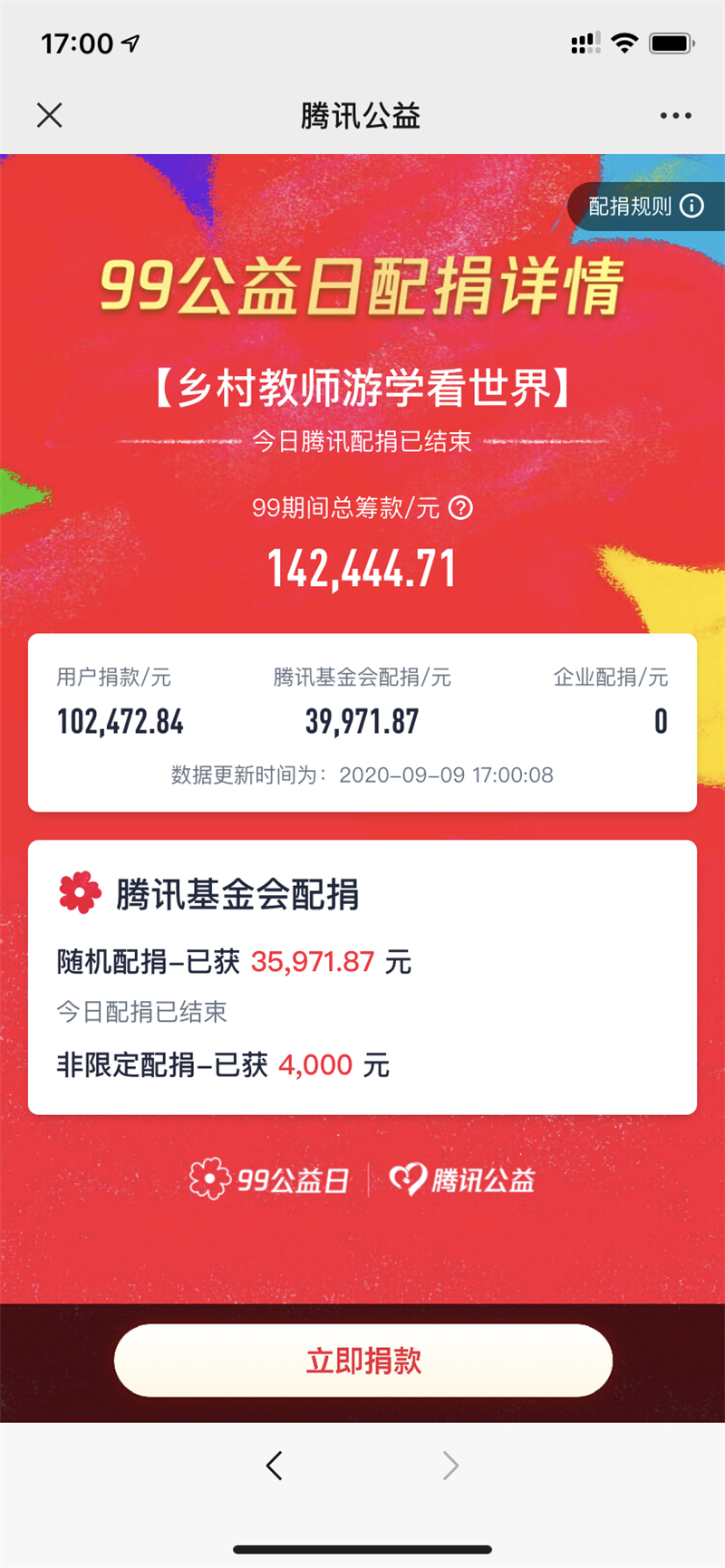
Task: Tap the question mark beside 99期间总筹款
Action: click(461, 508)
